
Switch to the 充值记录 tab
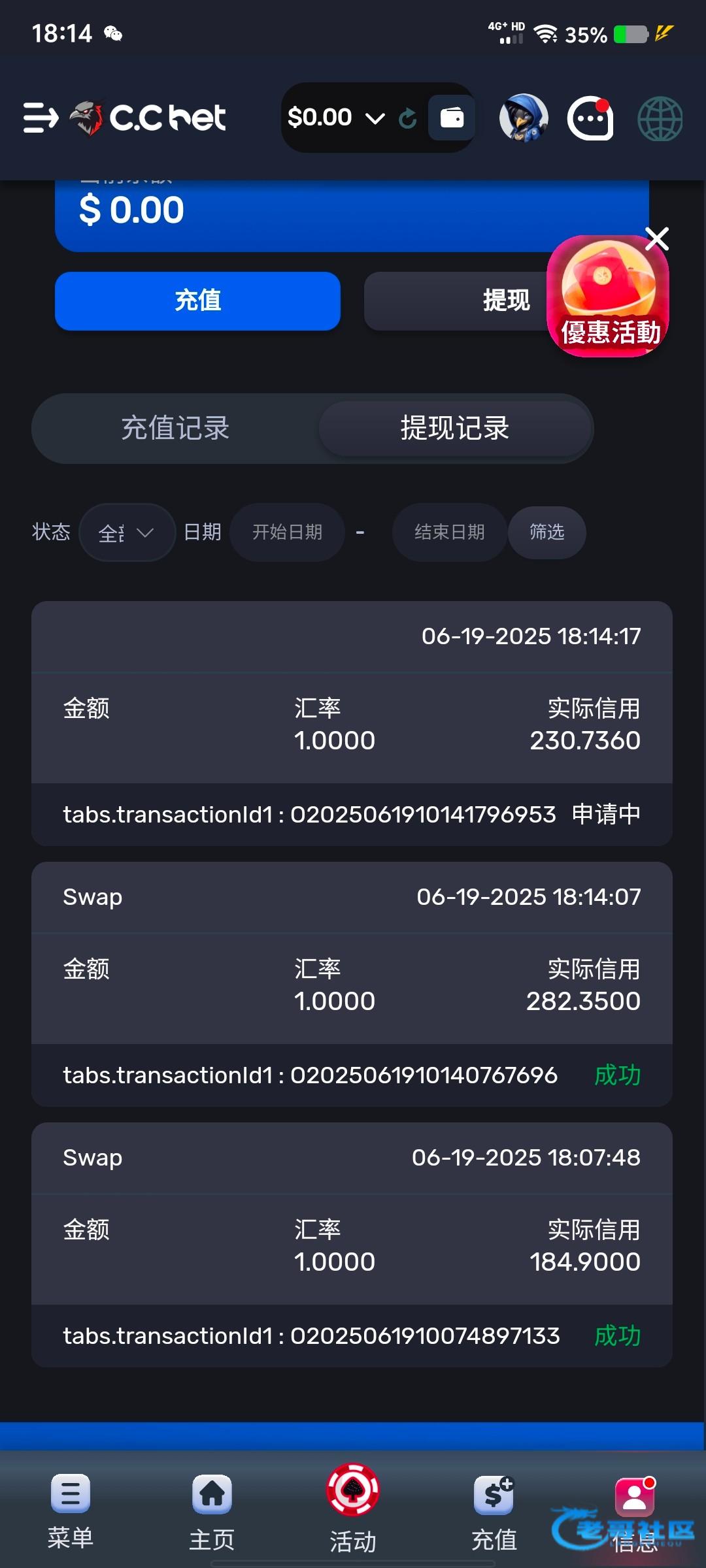[175, 429]
